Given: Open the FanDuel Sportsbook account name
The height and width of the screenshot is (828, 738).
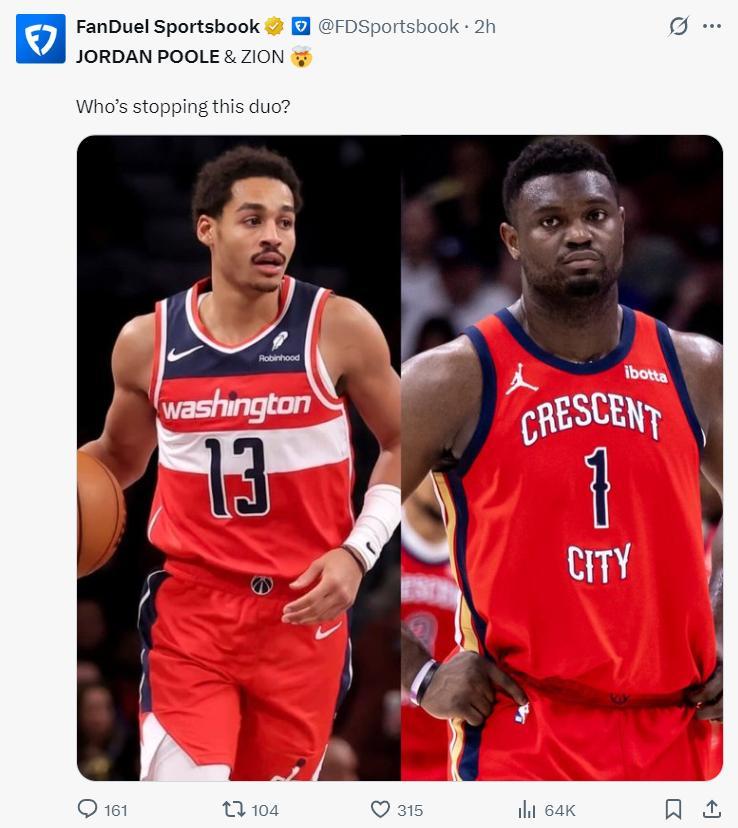Looking at the screenshot, I should pyautogui.click(x=167, y=27).
